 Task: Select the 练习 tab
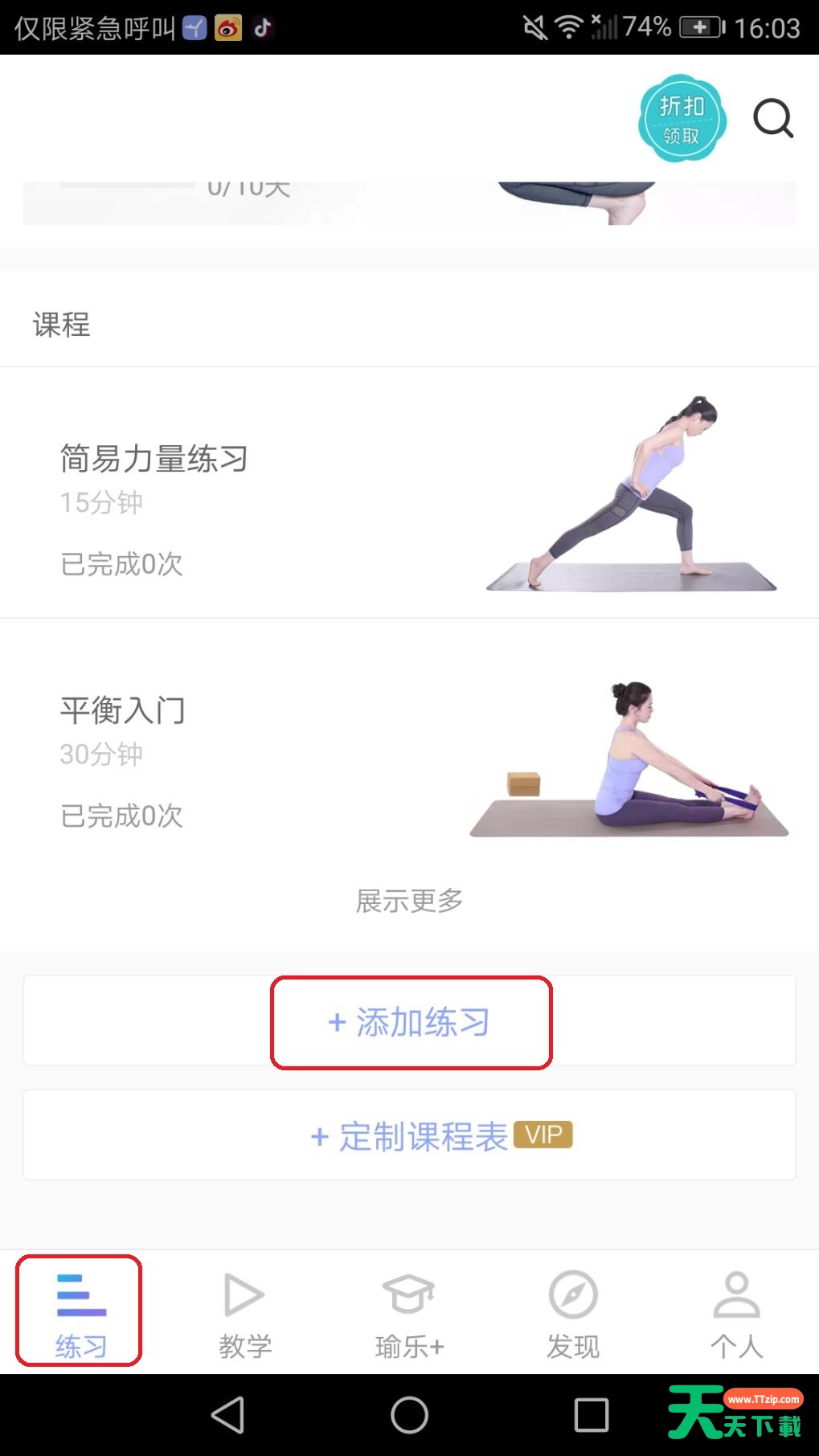tap(80, 1312)
